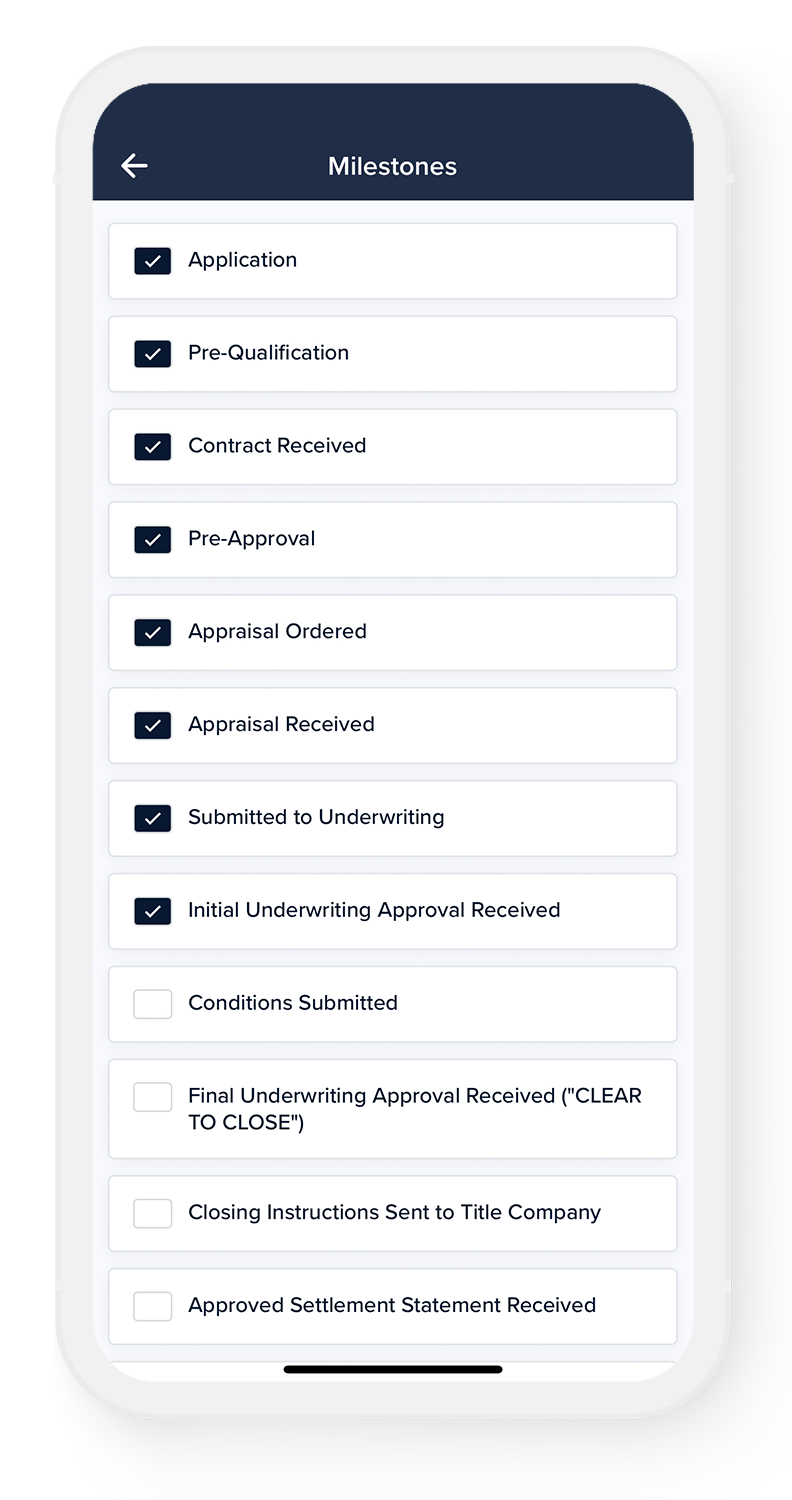
Task: Toggle the Appraisal Received checkbox
Action: 153,726
